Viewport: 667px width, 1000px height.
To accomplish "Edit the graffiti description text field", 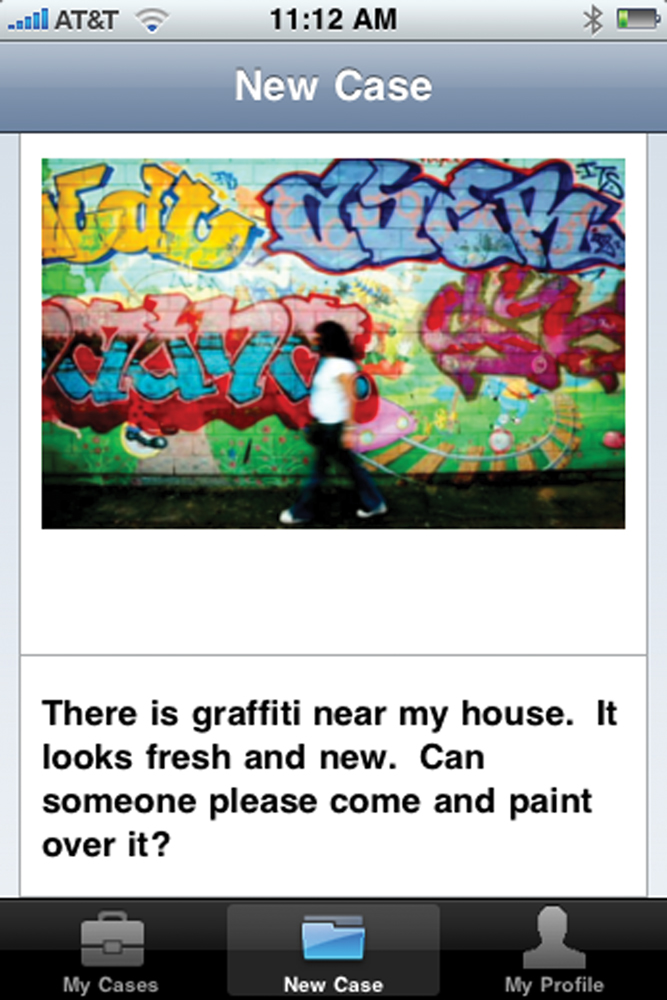I will 333,775.
